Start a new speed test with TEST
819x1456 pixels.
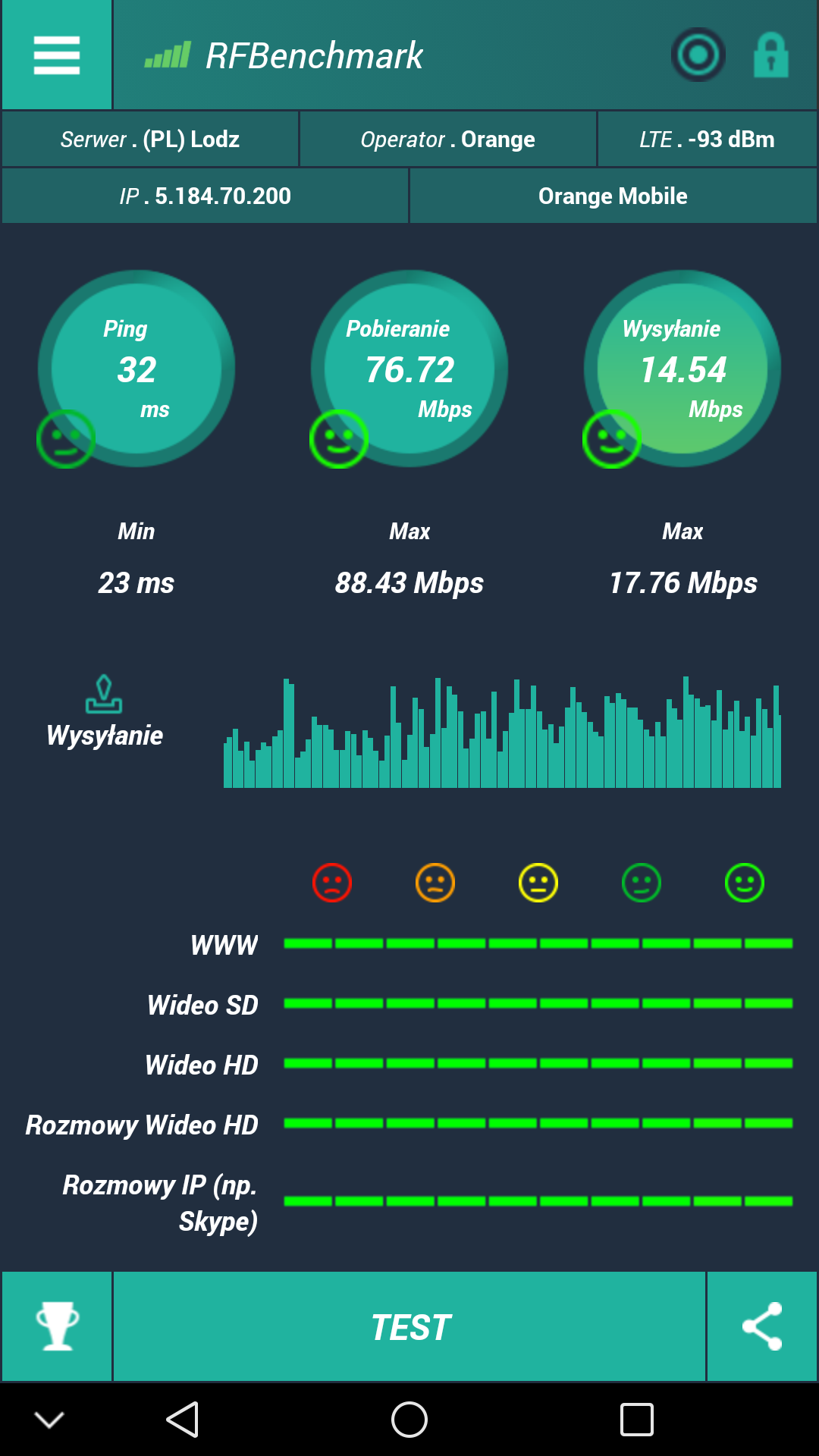click(x=409, y=1326)
